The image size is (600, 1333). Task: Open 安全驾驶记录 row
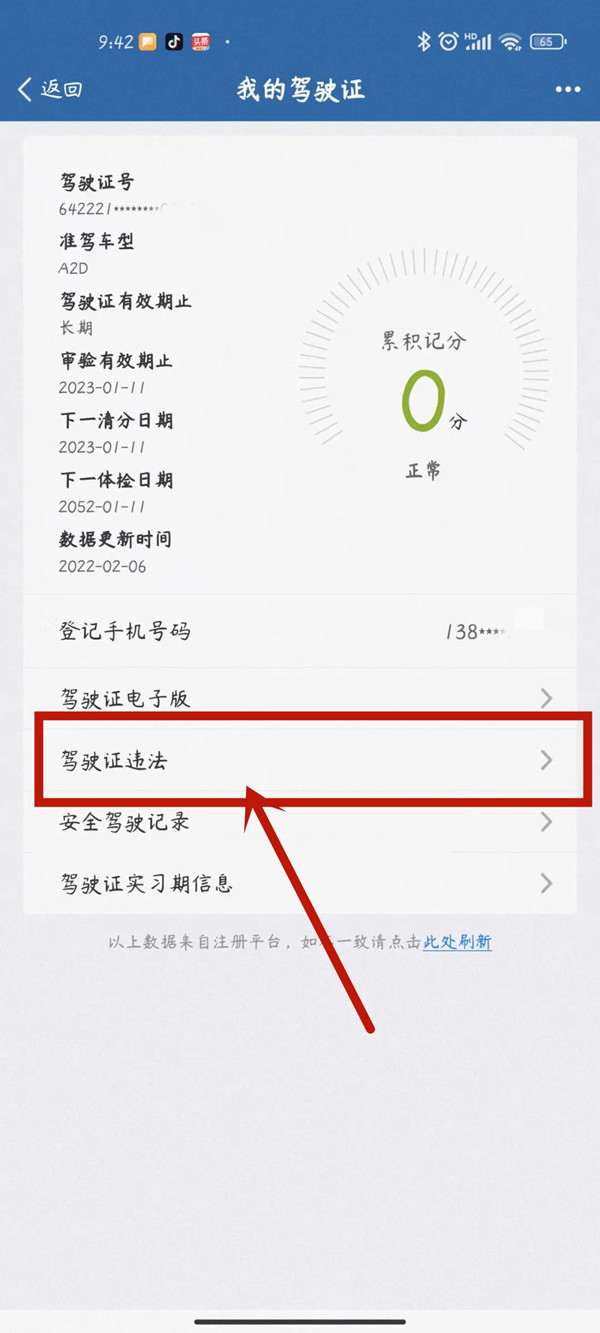(300, 823)
